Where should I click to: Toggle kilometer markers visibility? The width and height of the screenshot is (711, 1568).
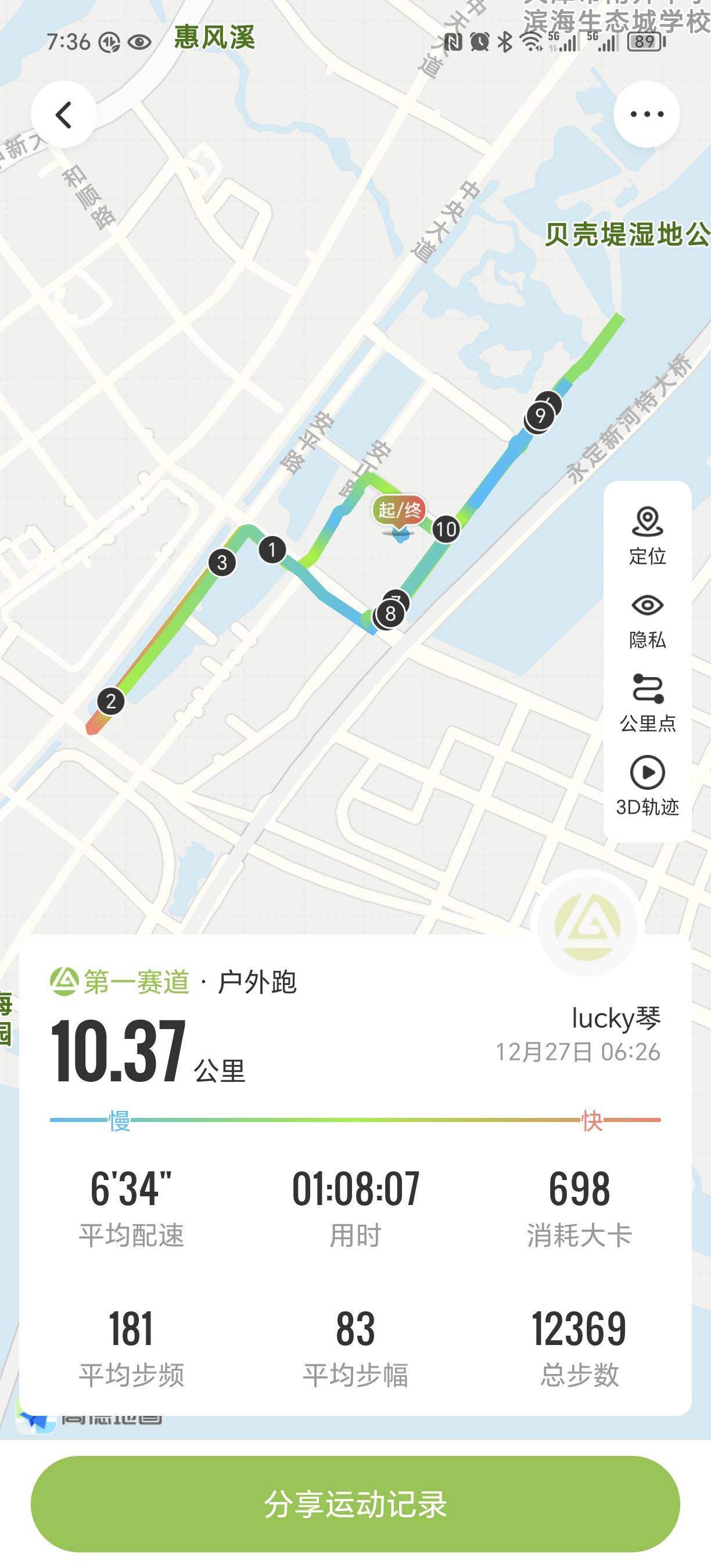[648, 690]
